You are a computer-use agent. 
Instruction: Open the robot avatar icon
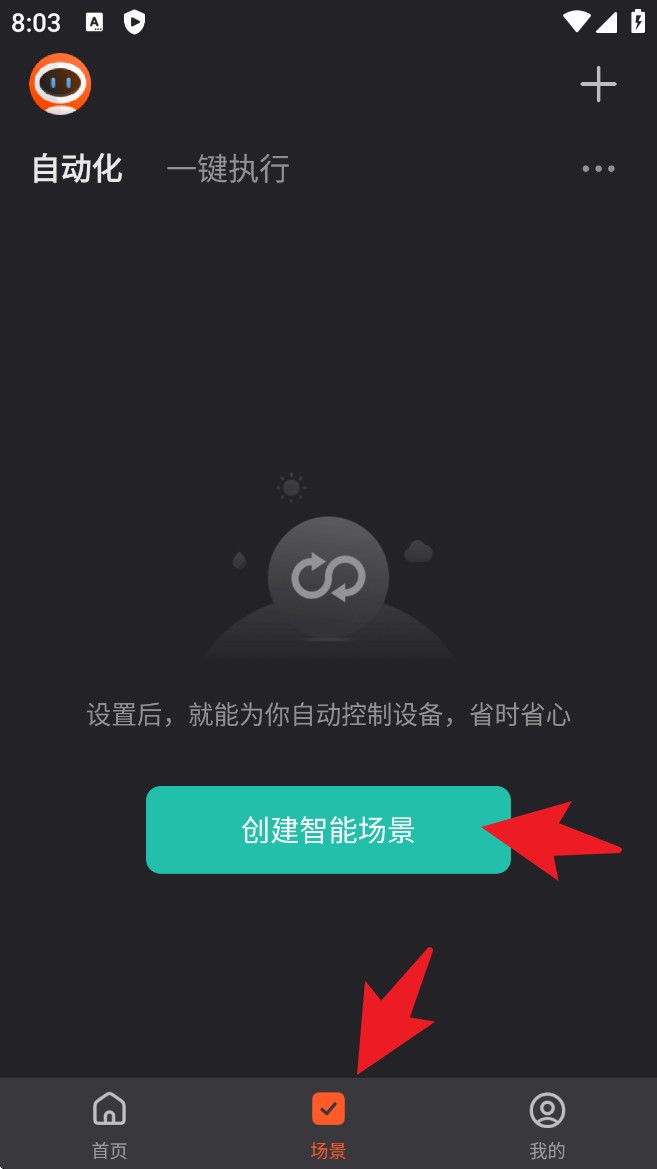click(x=60, y=84)
